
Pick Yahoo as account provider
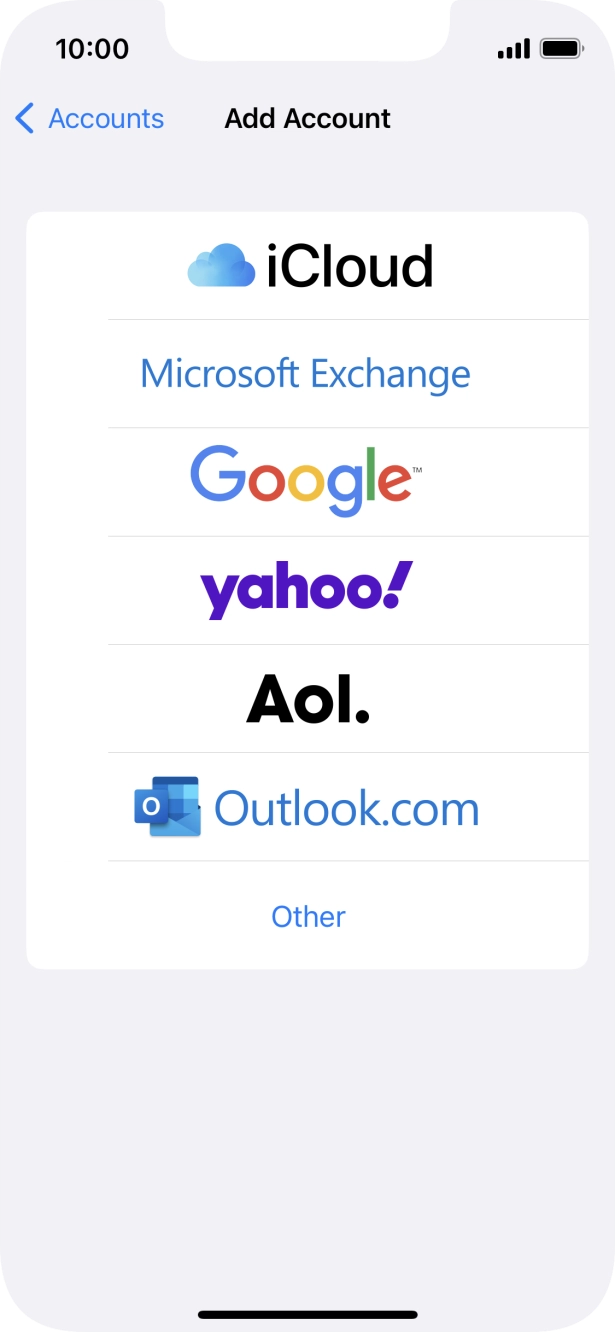[306, 590]
